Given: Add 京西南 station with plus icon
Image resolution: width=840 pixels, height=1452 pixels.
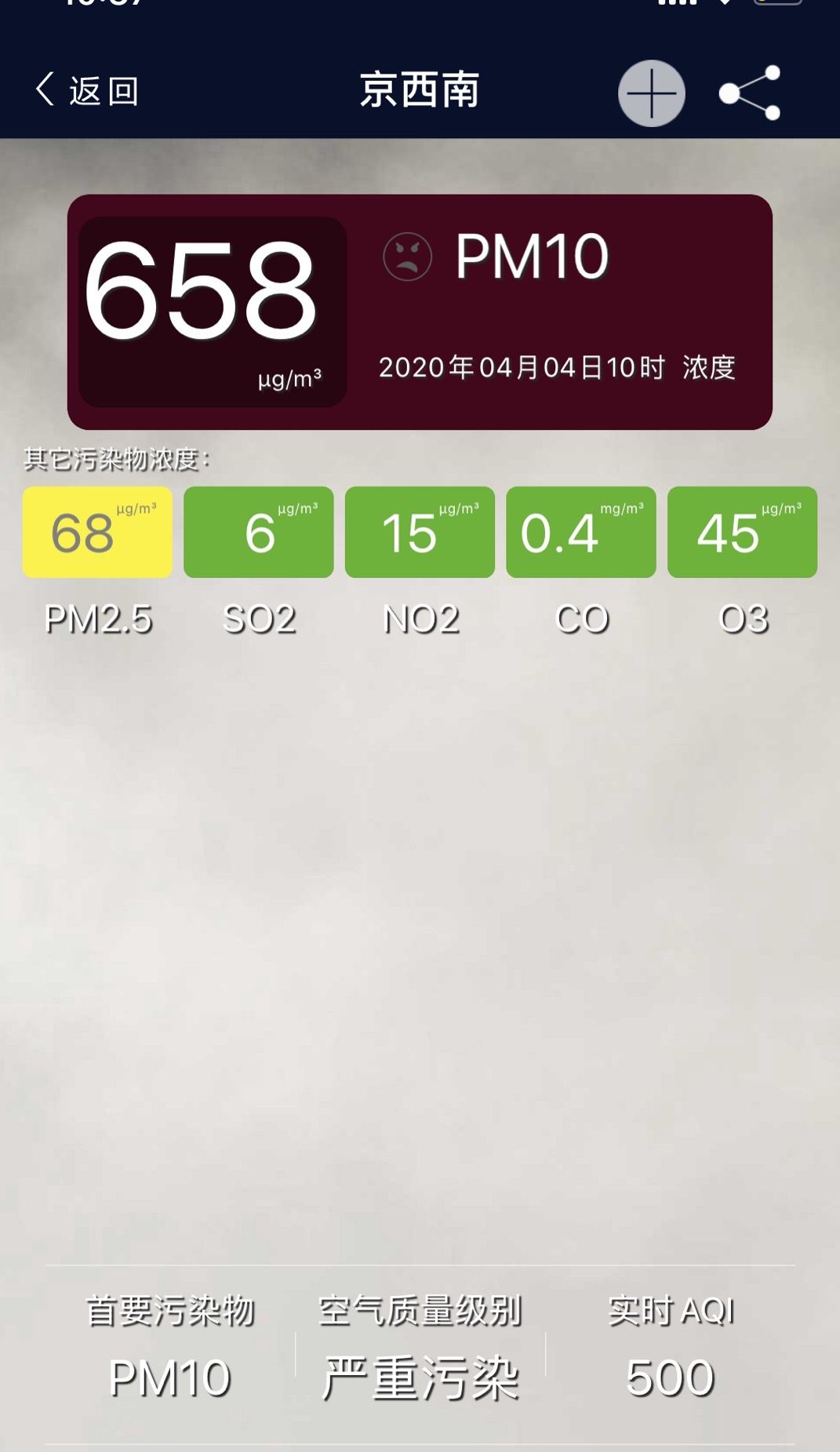Looking at the screenshot, I should point(651,93).
